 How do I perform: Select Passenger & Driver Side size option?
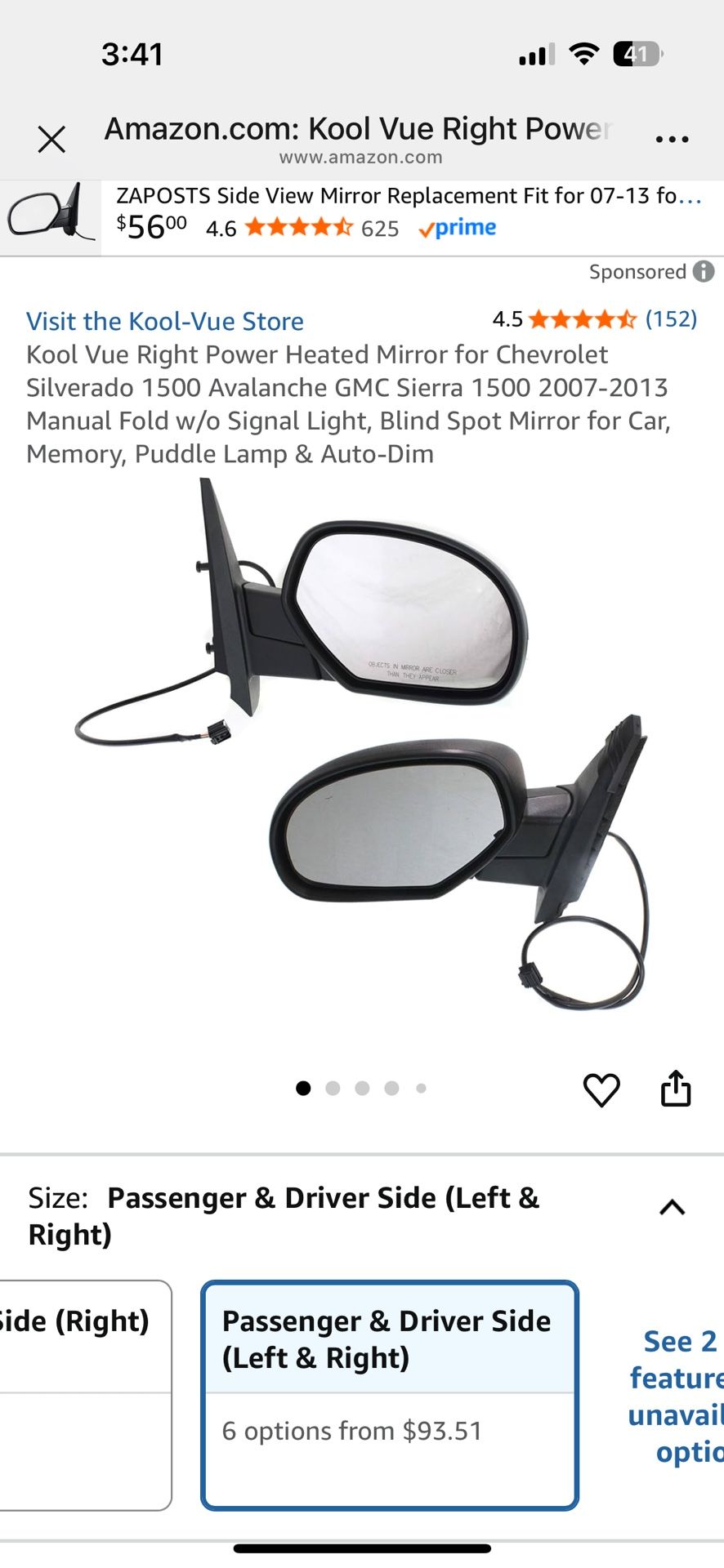(390, 1394)
